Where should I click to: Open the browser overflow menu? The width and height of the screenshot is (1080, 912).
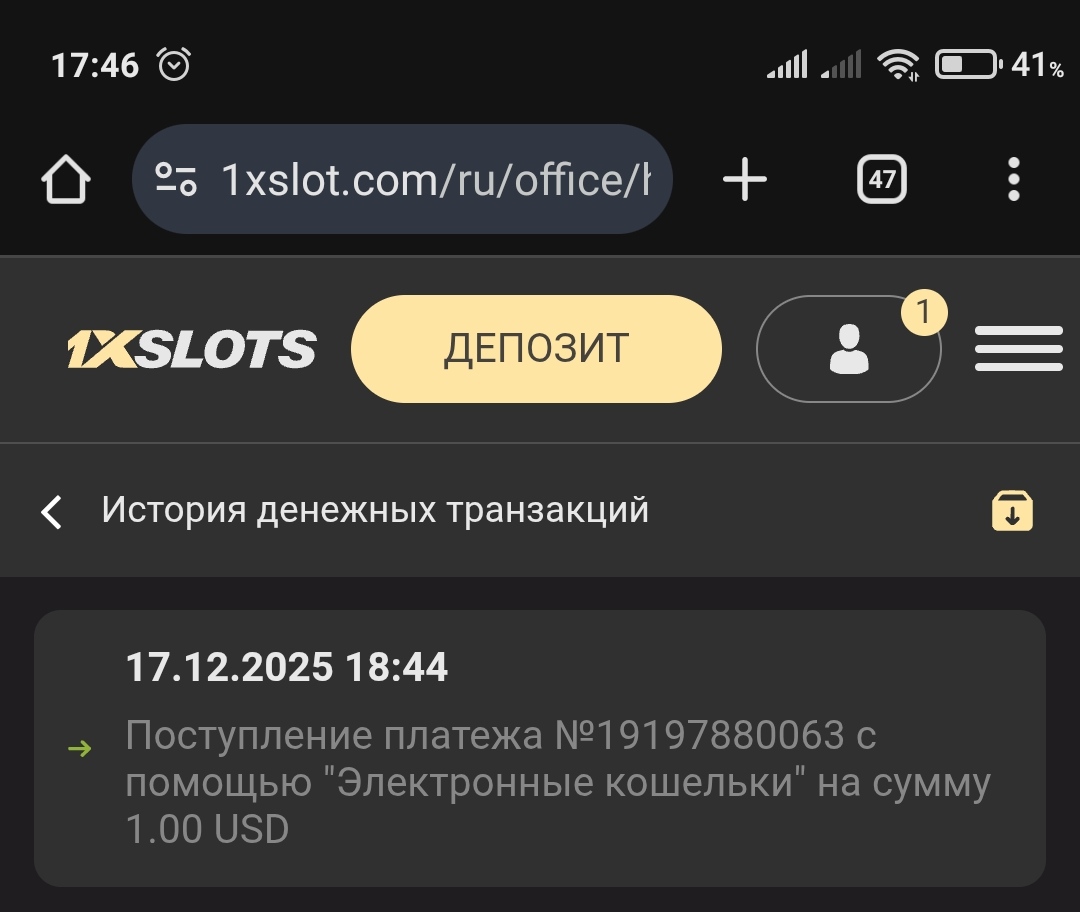pos(1014,181)
